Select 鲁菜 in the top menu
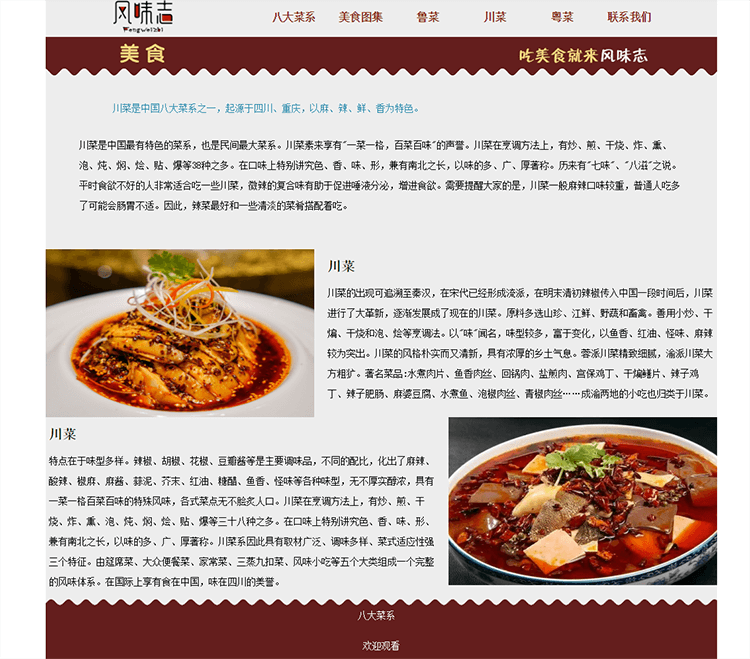 click(x=428, y=17)
